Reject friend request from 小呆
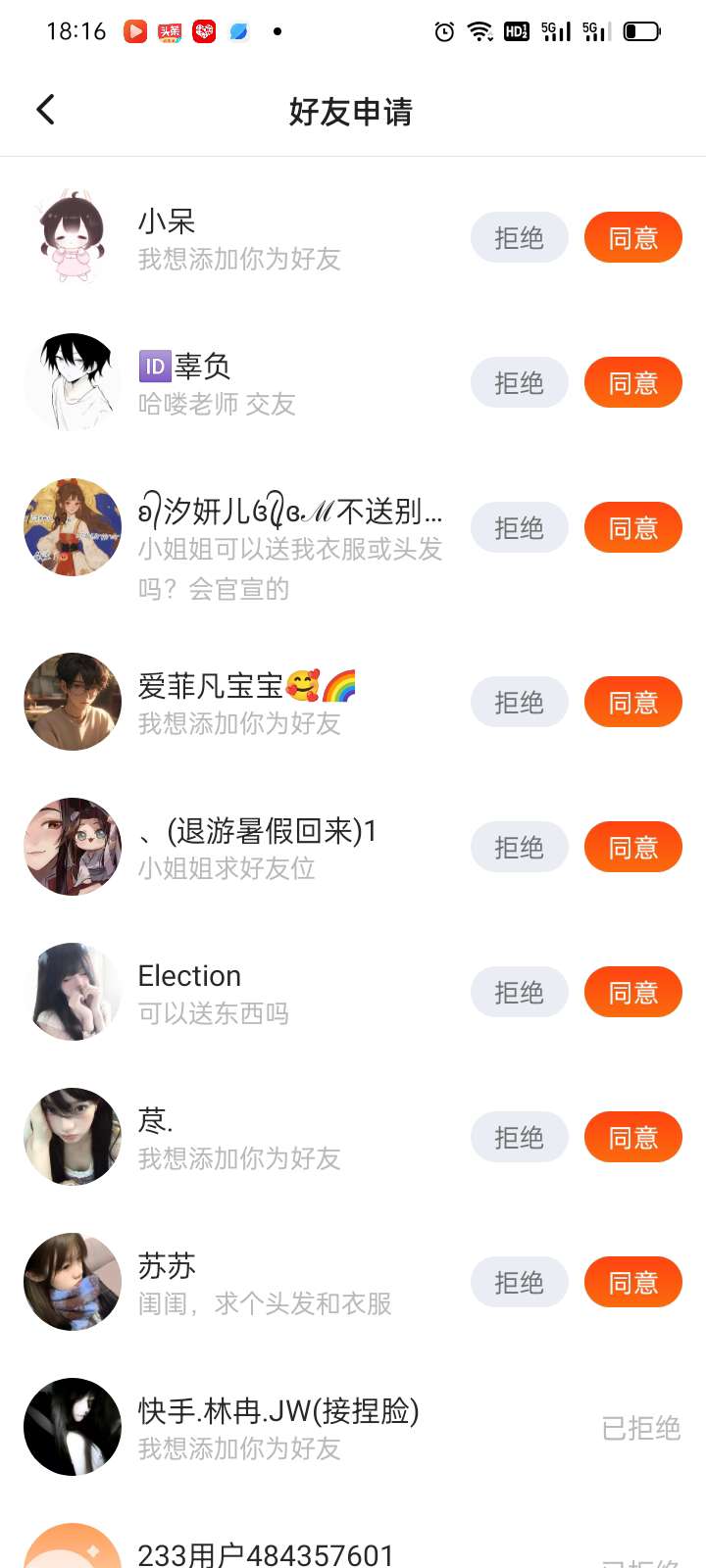The image size is (706, 1568). pos(519,237)
